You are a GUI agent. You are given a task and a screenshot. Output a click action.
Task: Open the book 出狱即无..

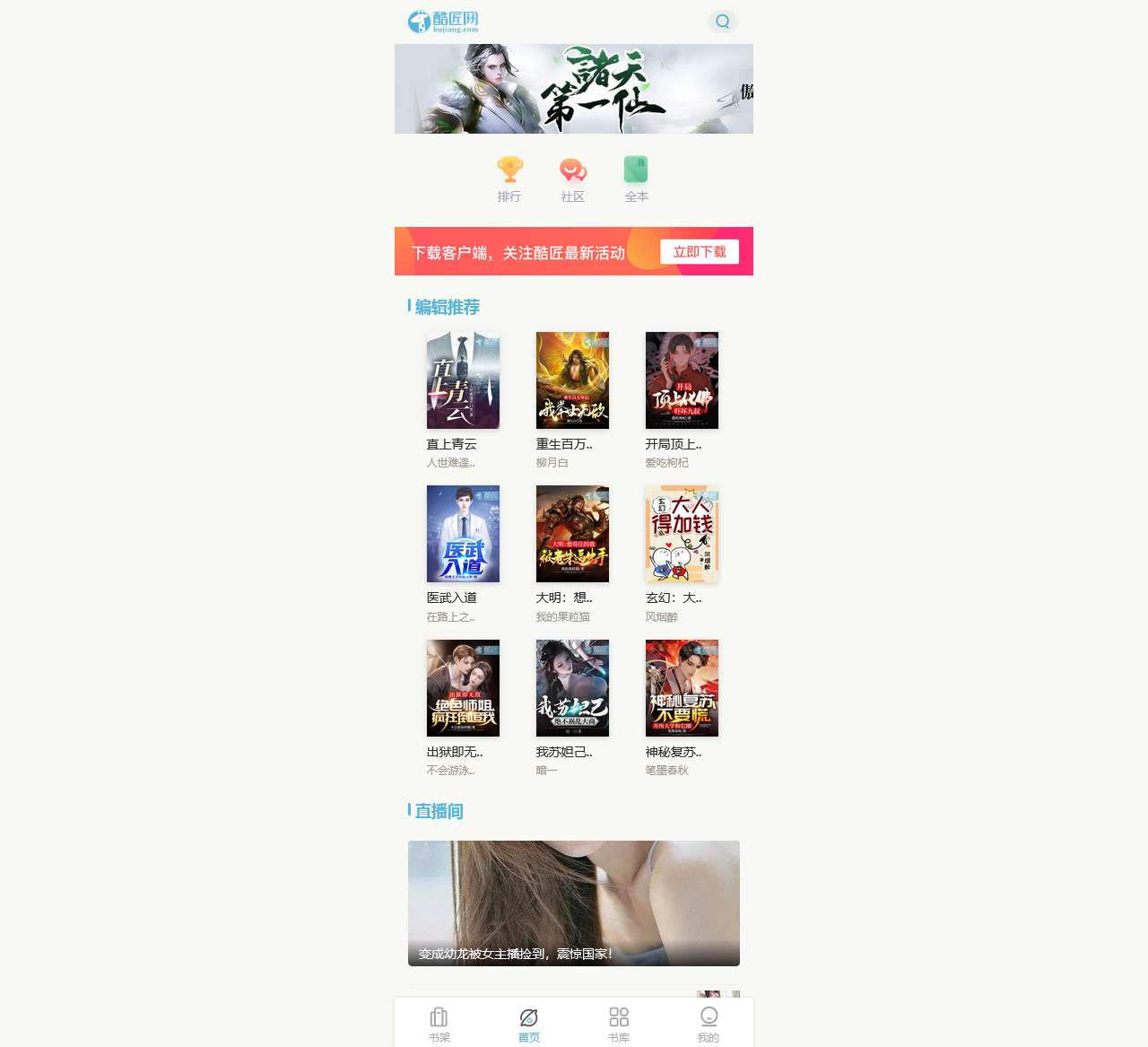click(463, 688)
